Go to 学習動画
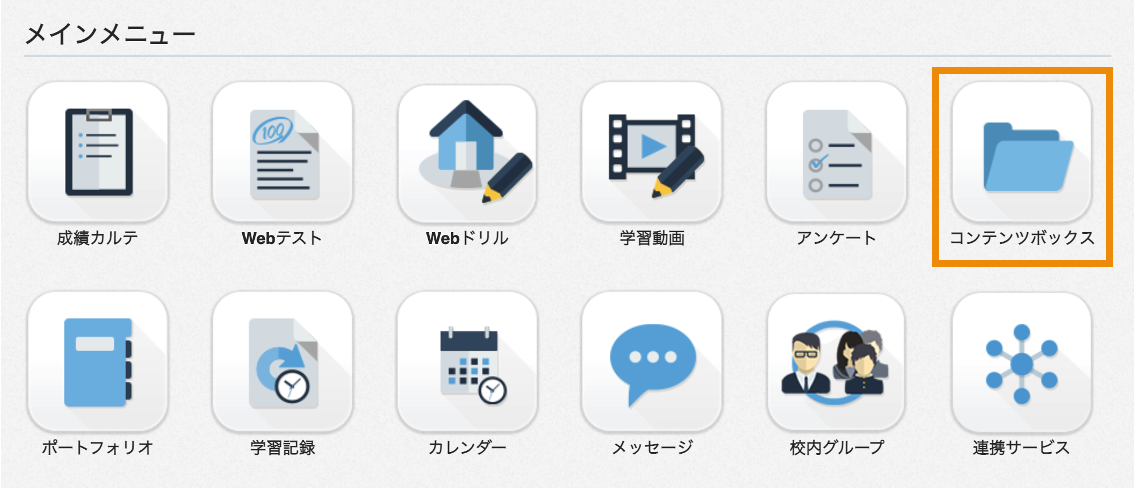 pos(651,152)
